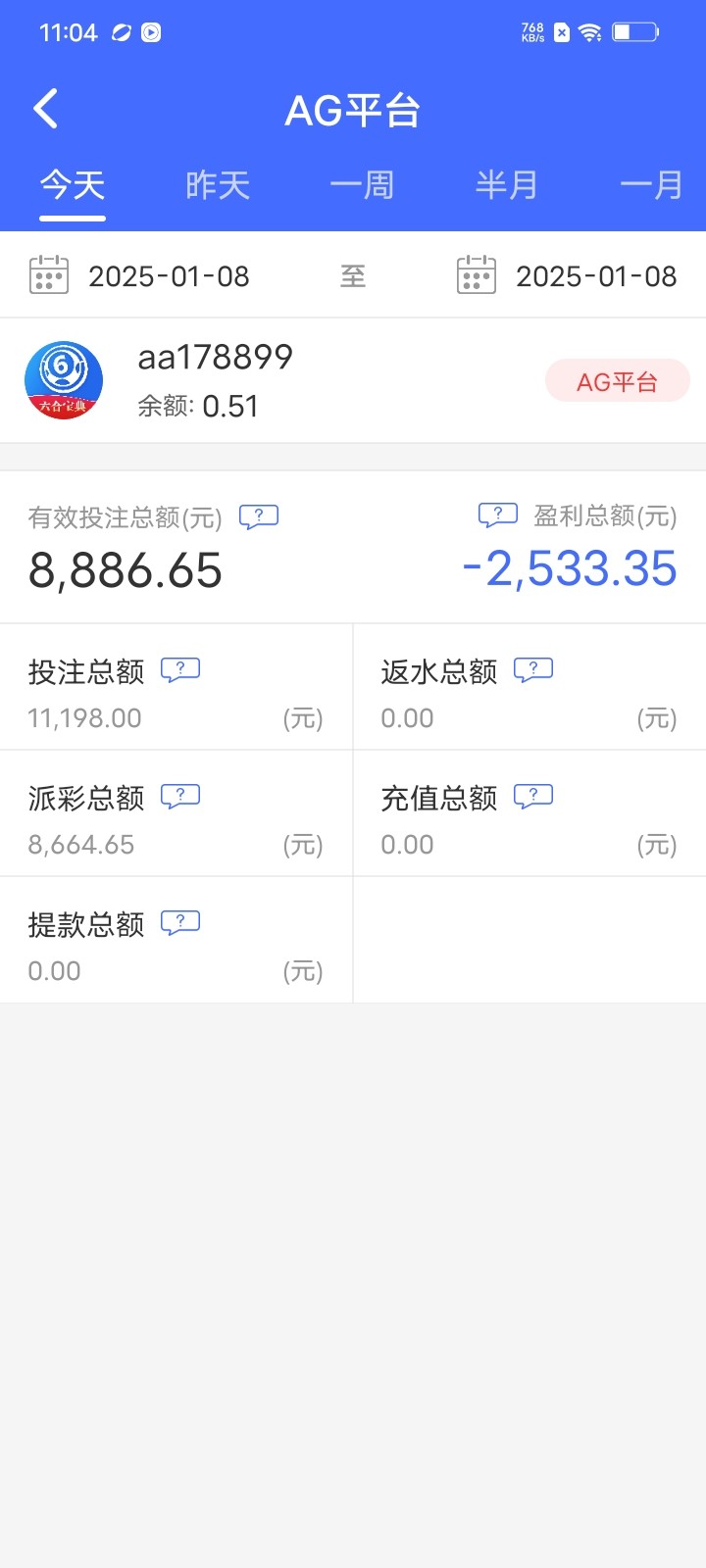Image resolution: width=706 pixels, height=1568 pixels.
Task: Show help for 返水总额
Action: (533, 670)
